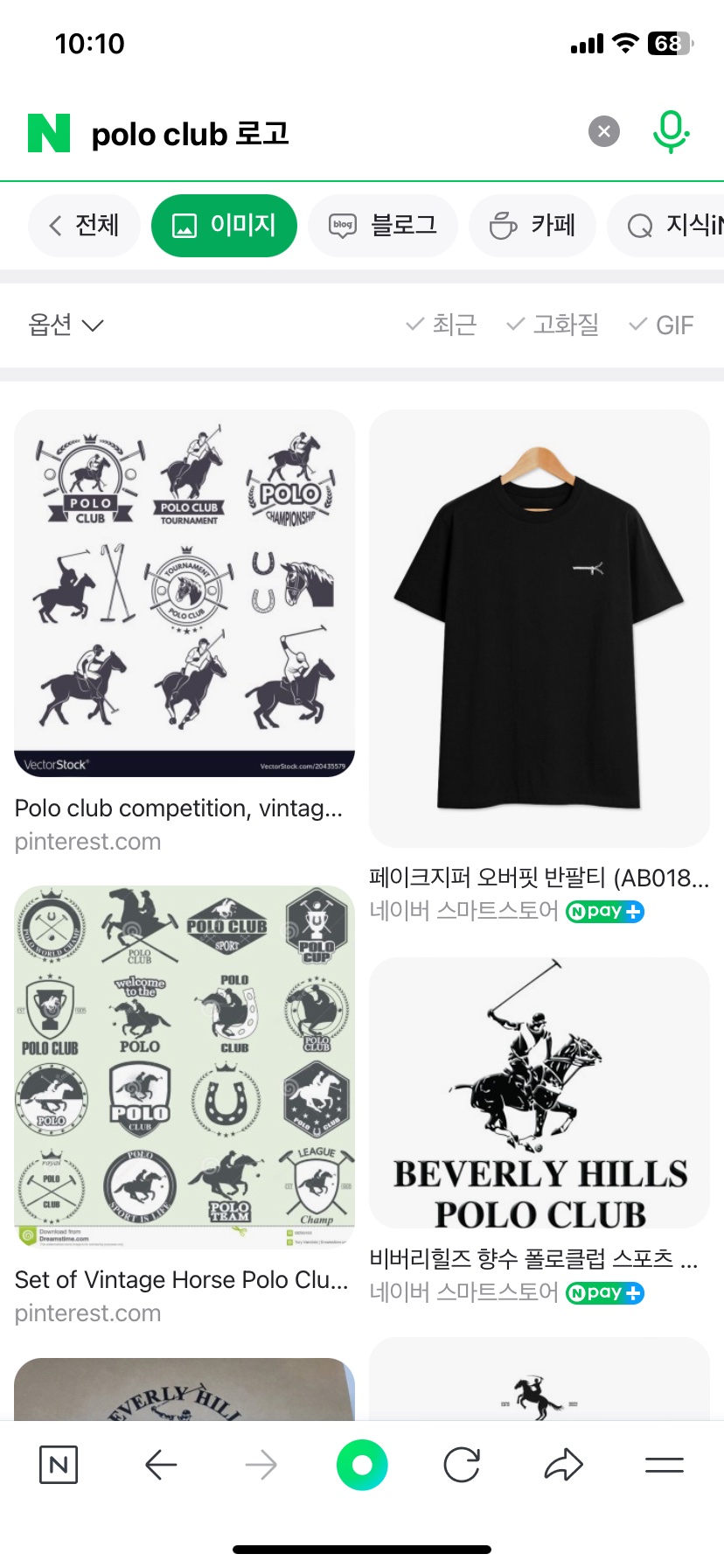
Task: Switch to the 전체 tab
Action: point(84,226)
